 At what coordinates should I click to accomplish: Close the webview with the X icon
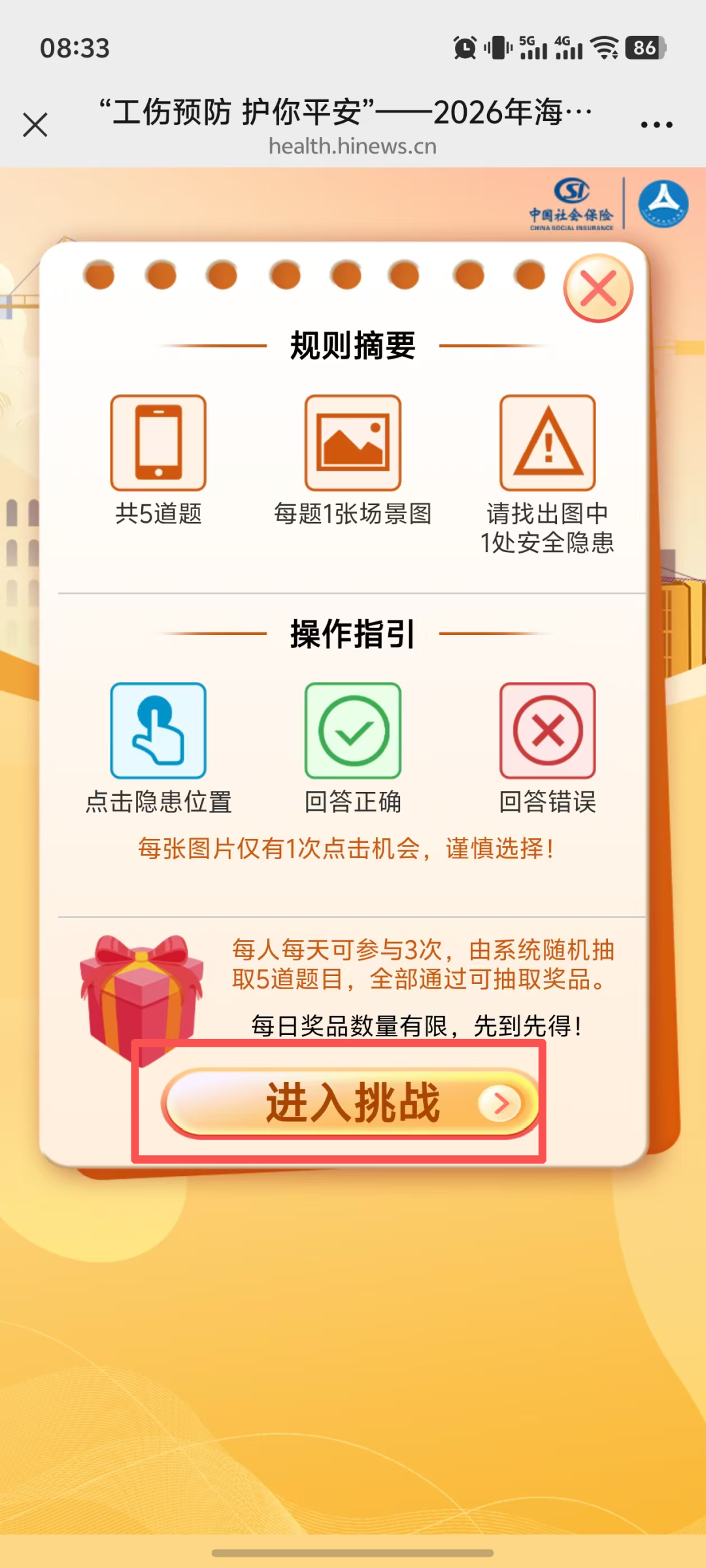pos(35,125)
